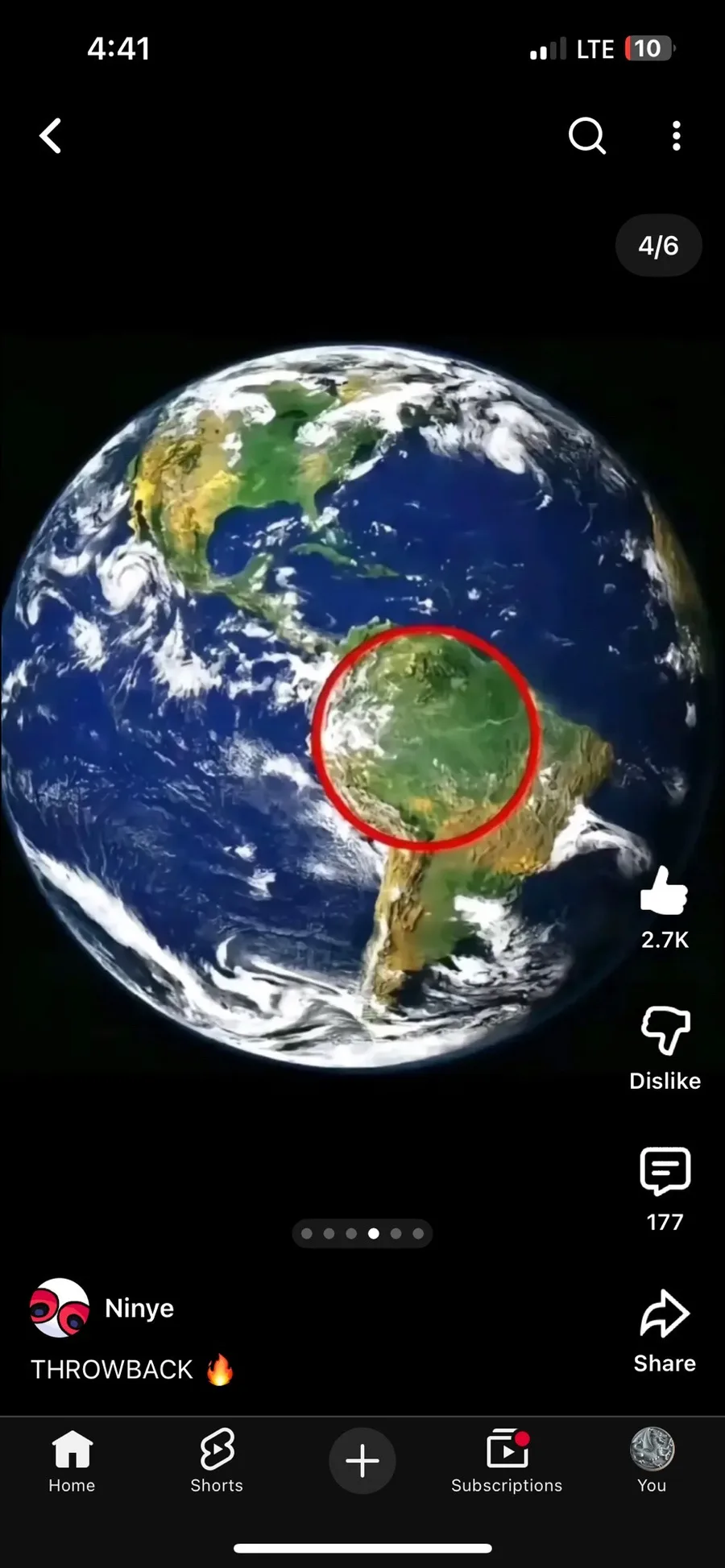The image size is (725, 1568).
Task: Open the three-dot overflow menu
Action: point(676,135)
